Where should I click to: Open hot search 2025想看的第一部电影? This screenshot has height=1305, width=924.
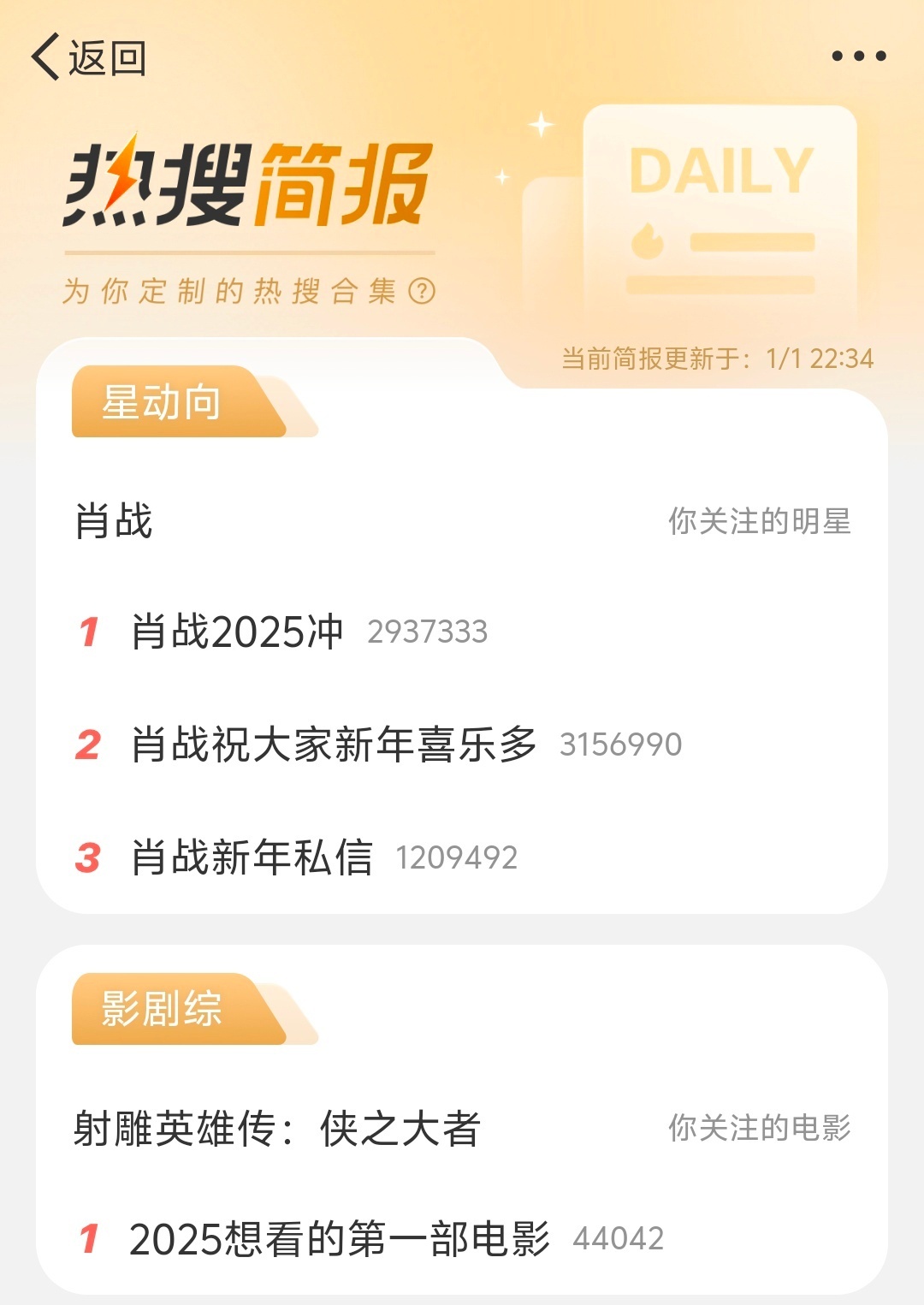click(339, 1238)
